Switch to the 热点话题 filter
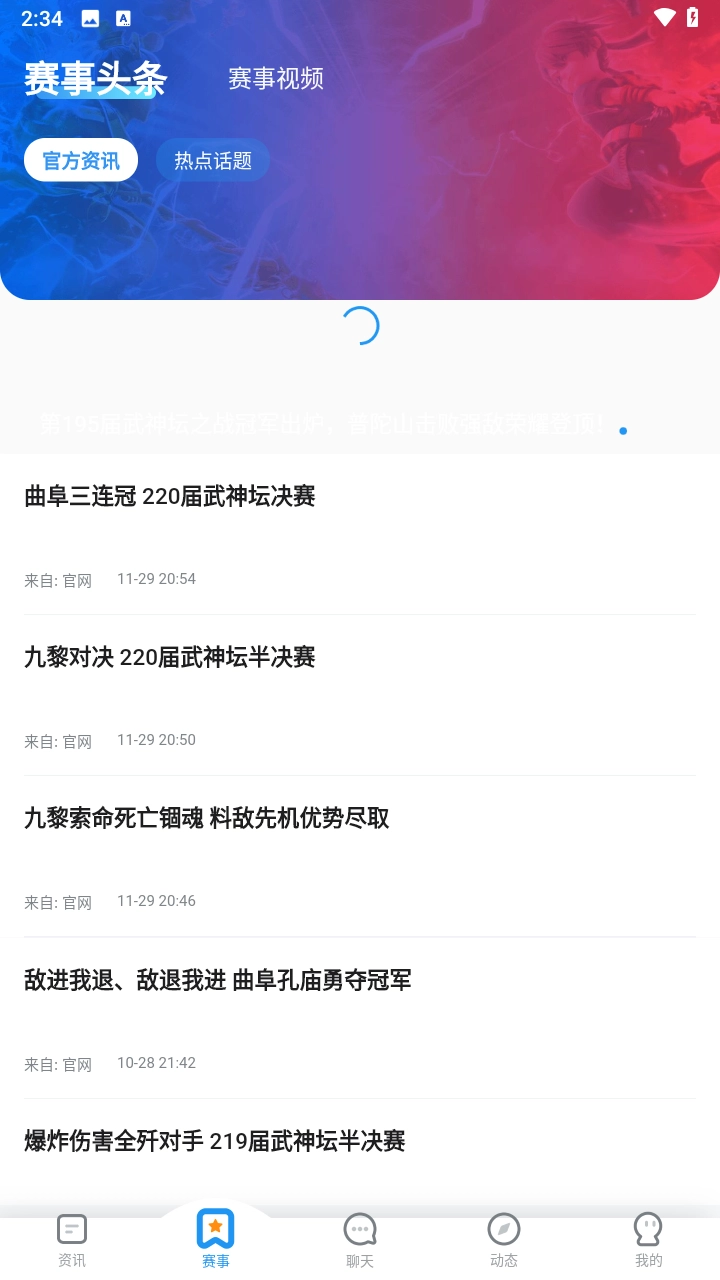 point(212,159)
